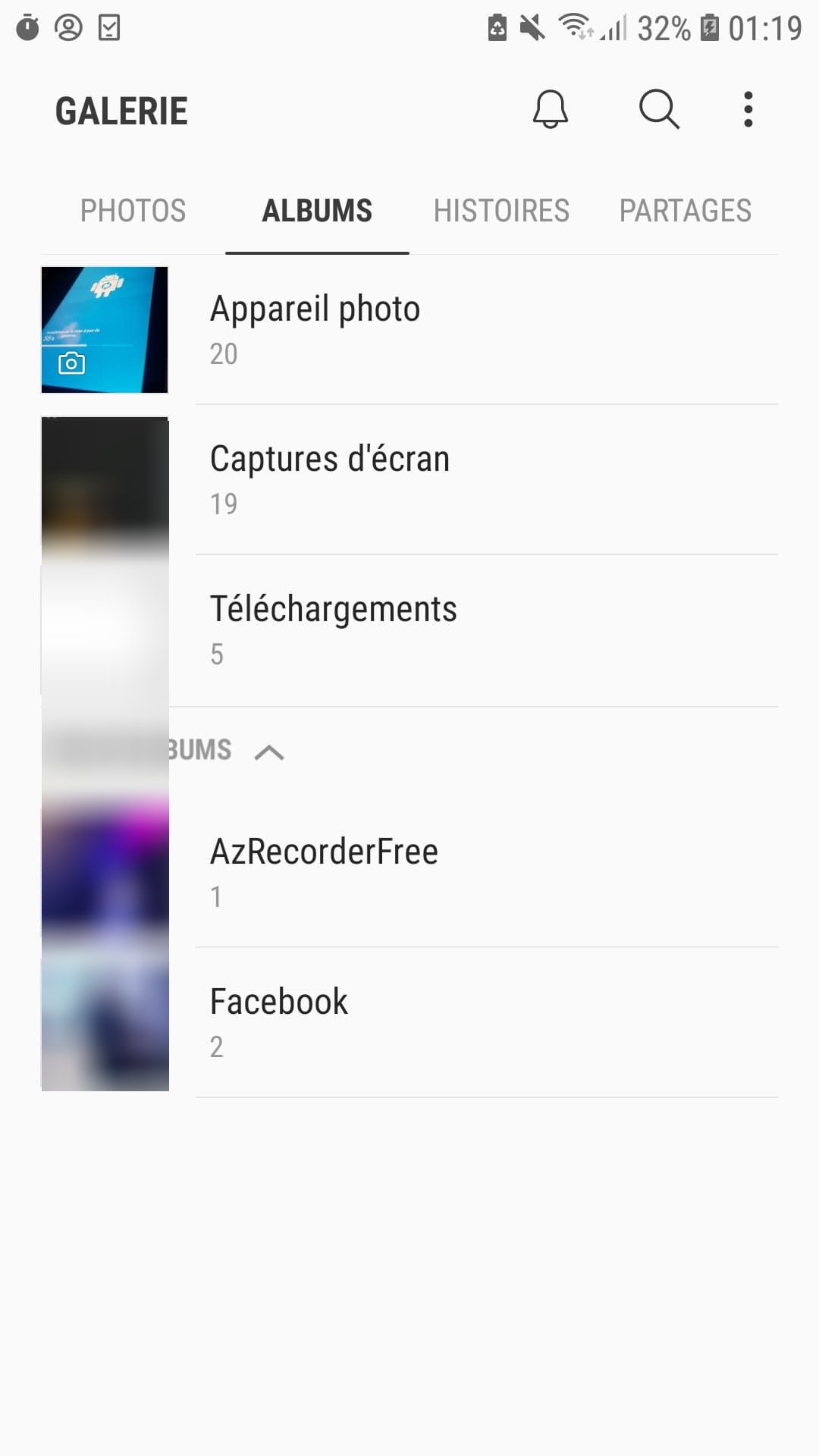Screen dimensions: 819x1456
Task: Open the notifications bell
Action: point(550,110)
